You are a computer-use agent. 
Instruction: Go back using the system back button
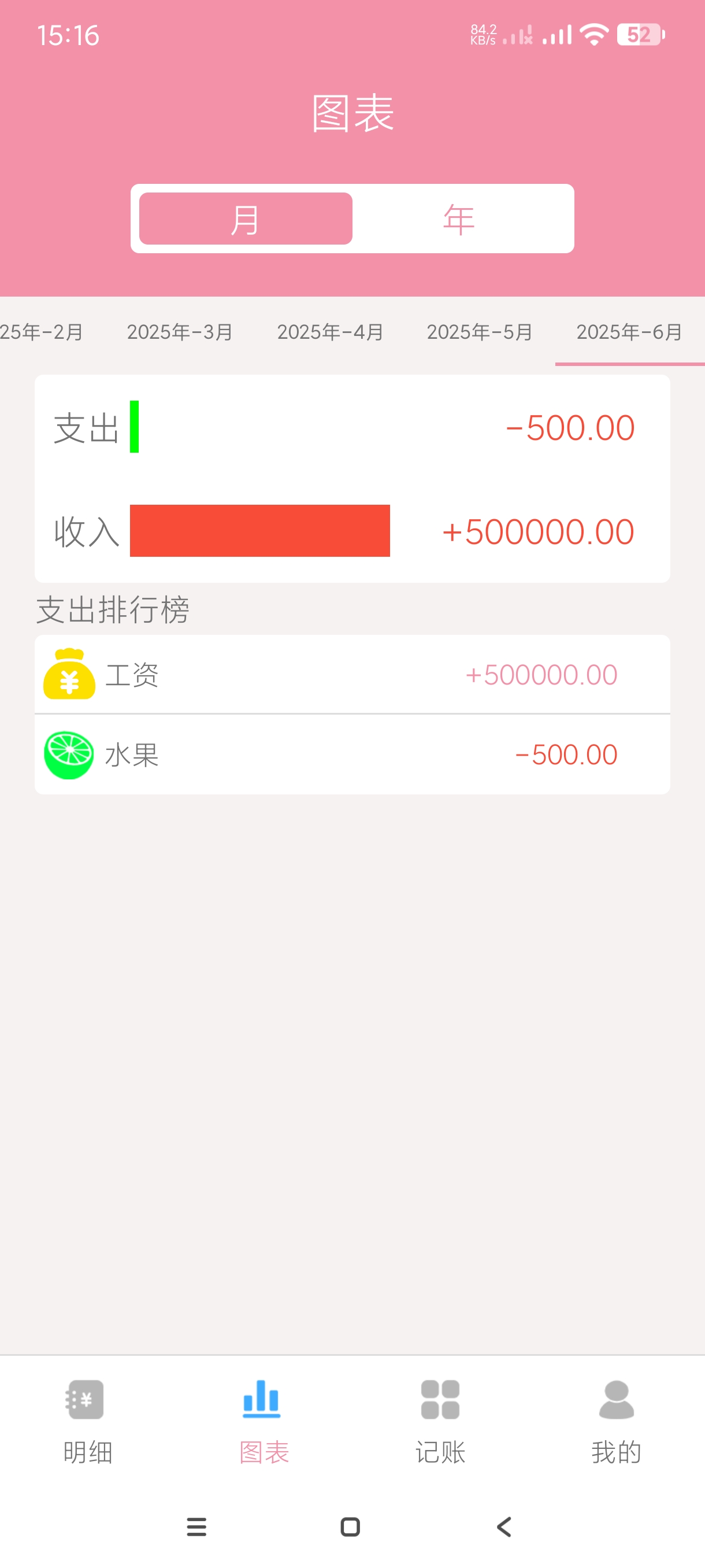click(504, 1526)
